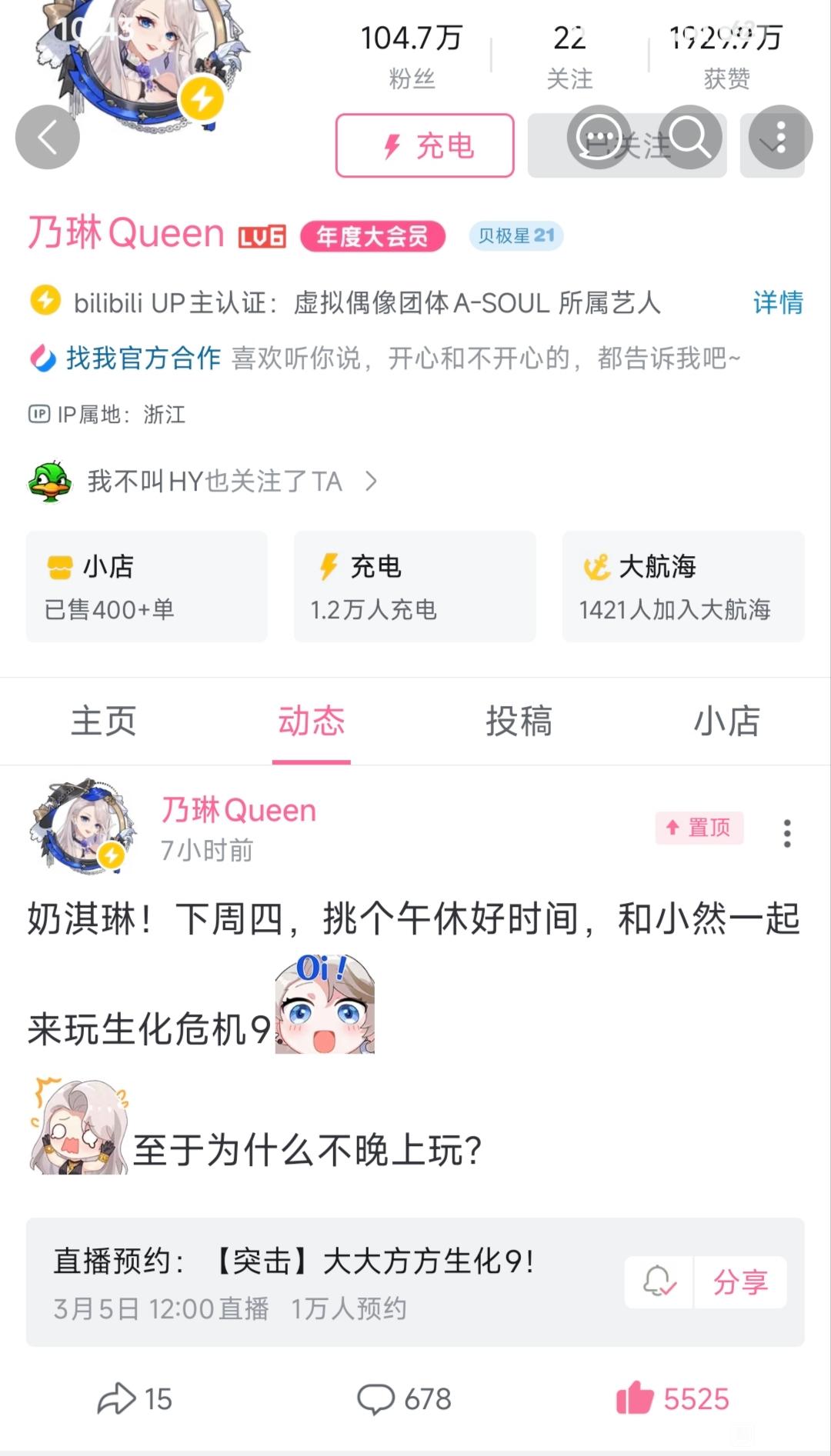831x1456 pixels.
Task: Like the pinned post
Action: pyautogui.click(x=672, y=1398)
